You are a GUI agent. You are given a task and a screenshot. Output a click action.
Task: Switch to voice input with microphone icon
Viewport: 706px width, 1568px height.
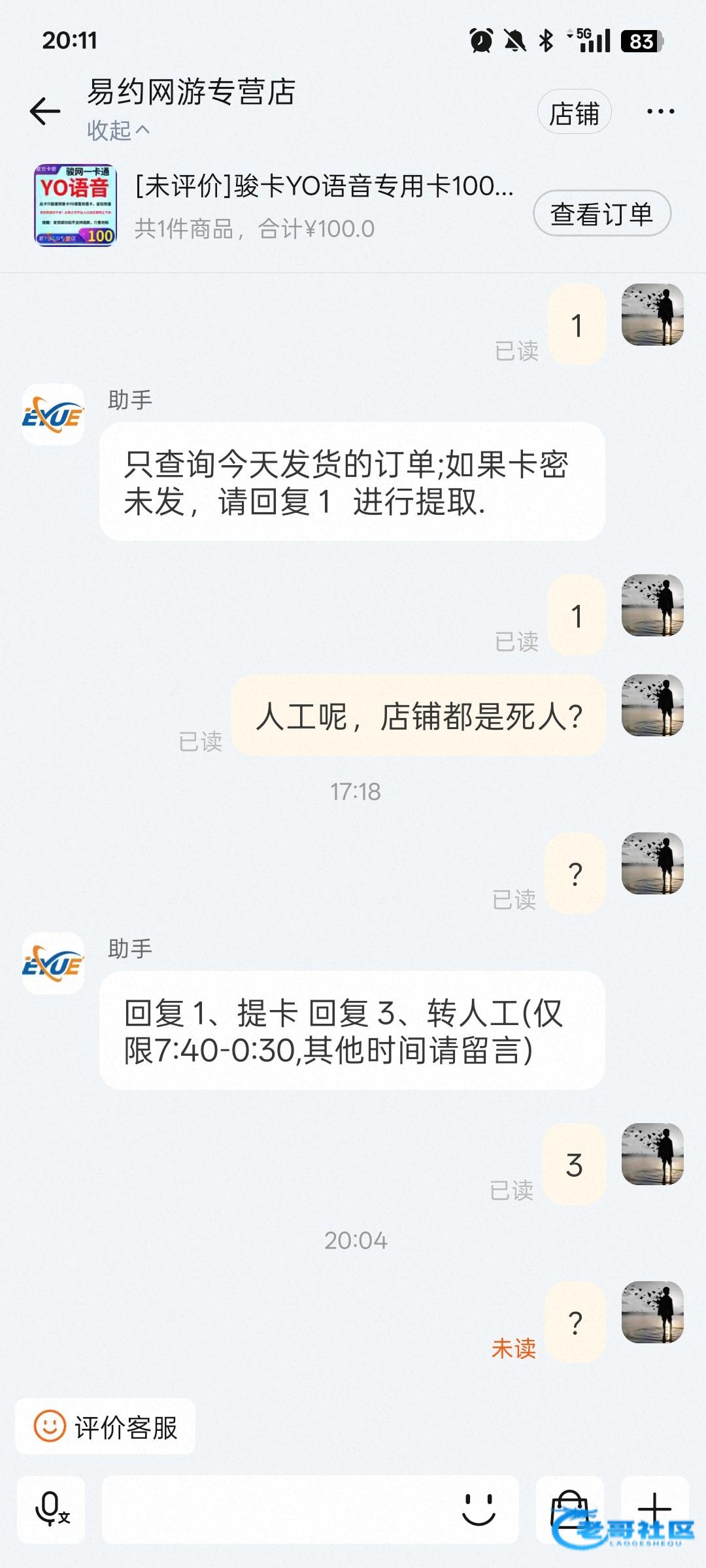click(x=51, y=1509)
